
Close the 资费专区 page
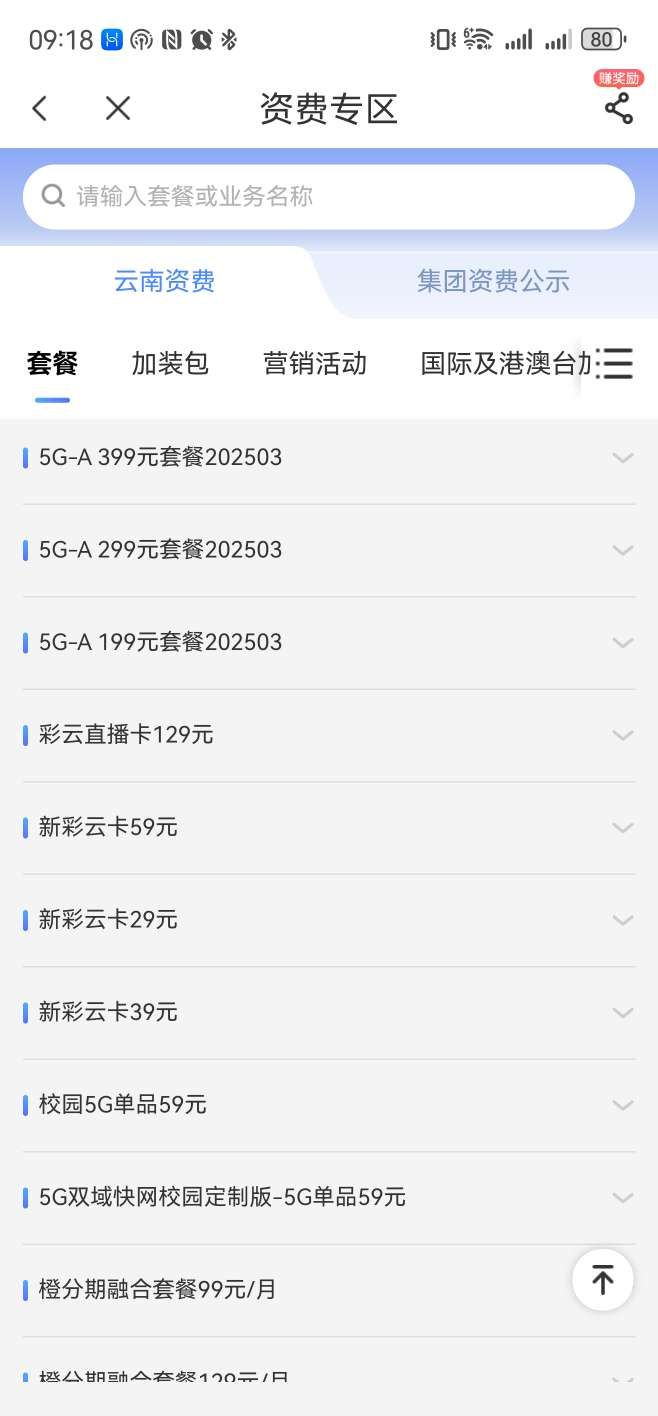point(118,108)
